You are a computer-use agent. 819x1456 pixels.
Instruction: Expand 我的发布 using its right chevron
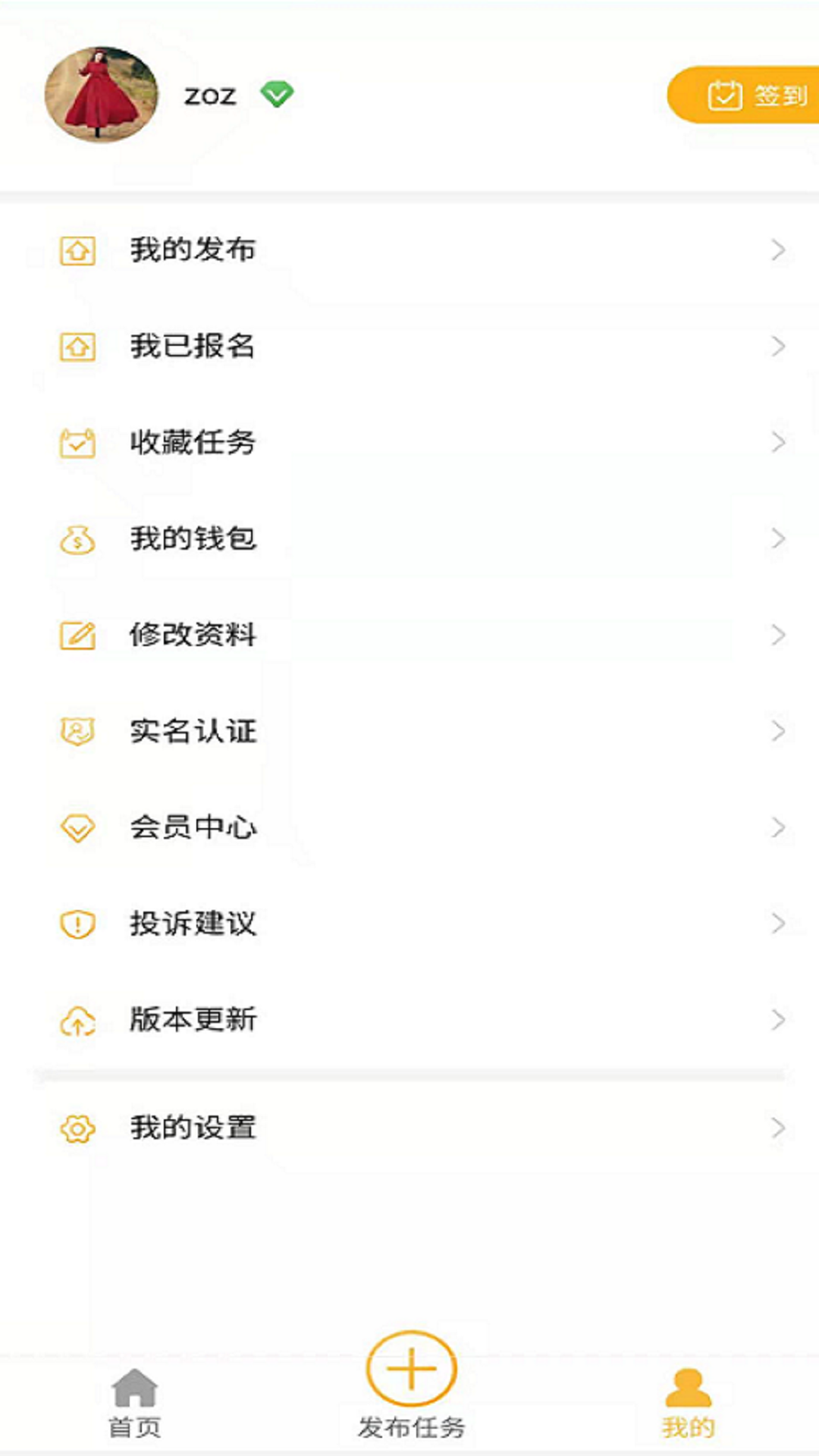pyautogui.click(x=779, y=250)
